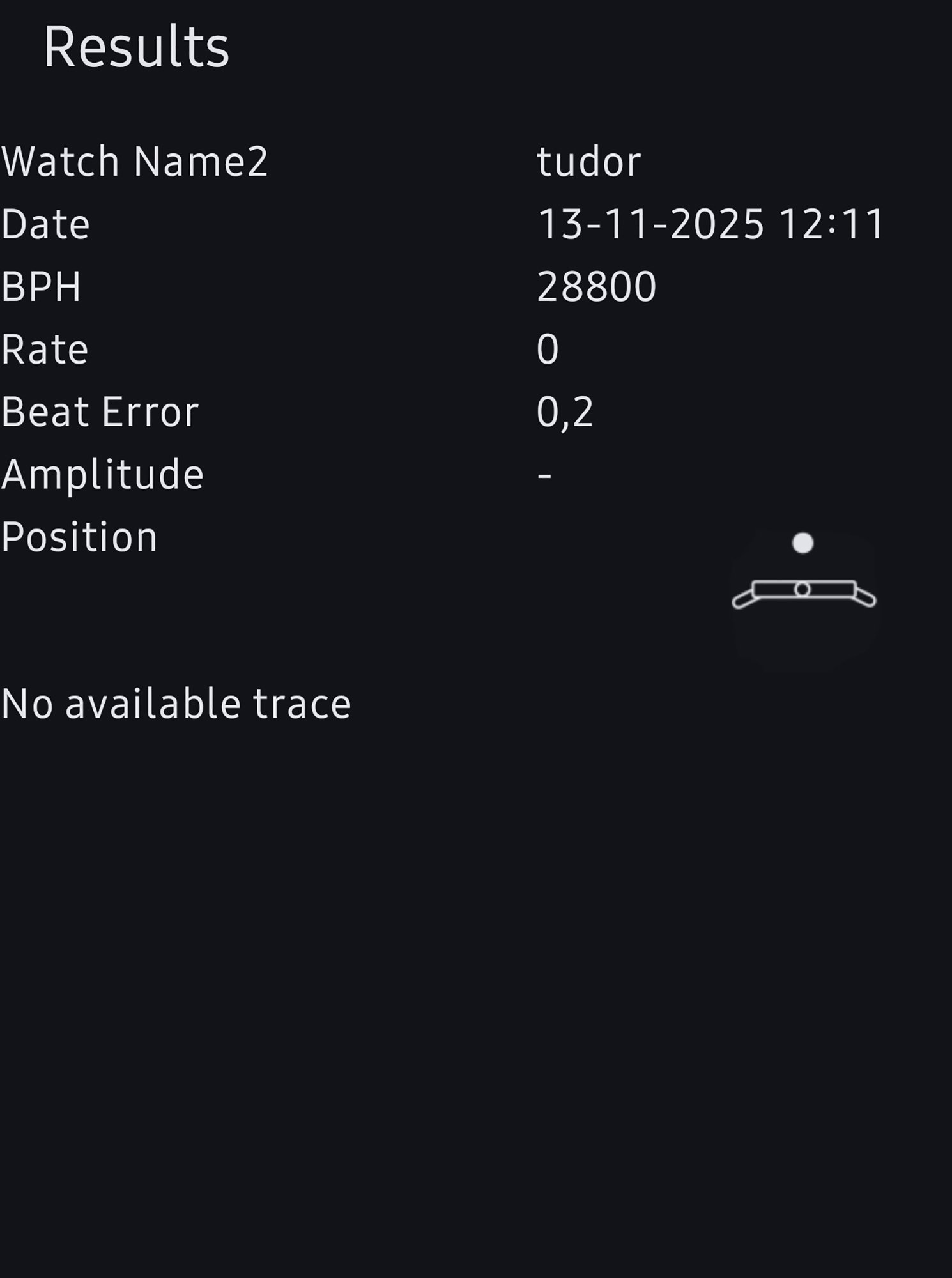Click the watch name value tudor
952x1278 pixels.
pos(588,161)
